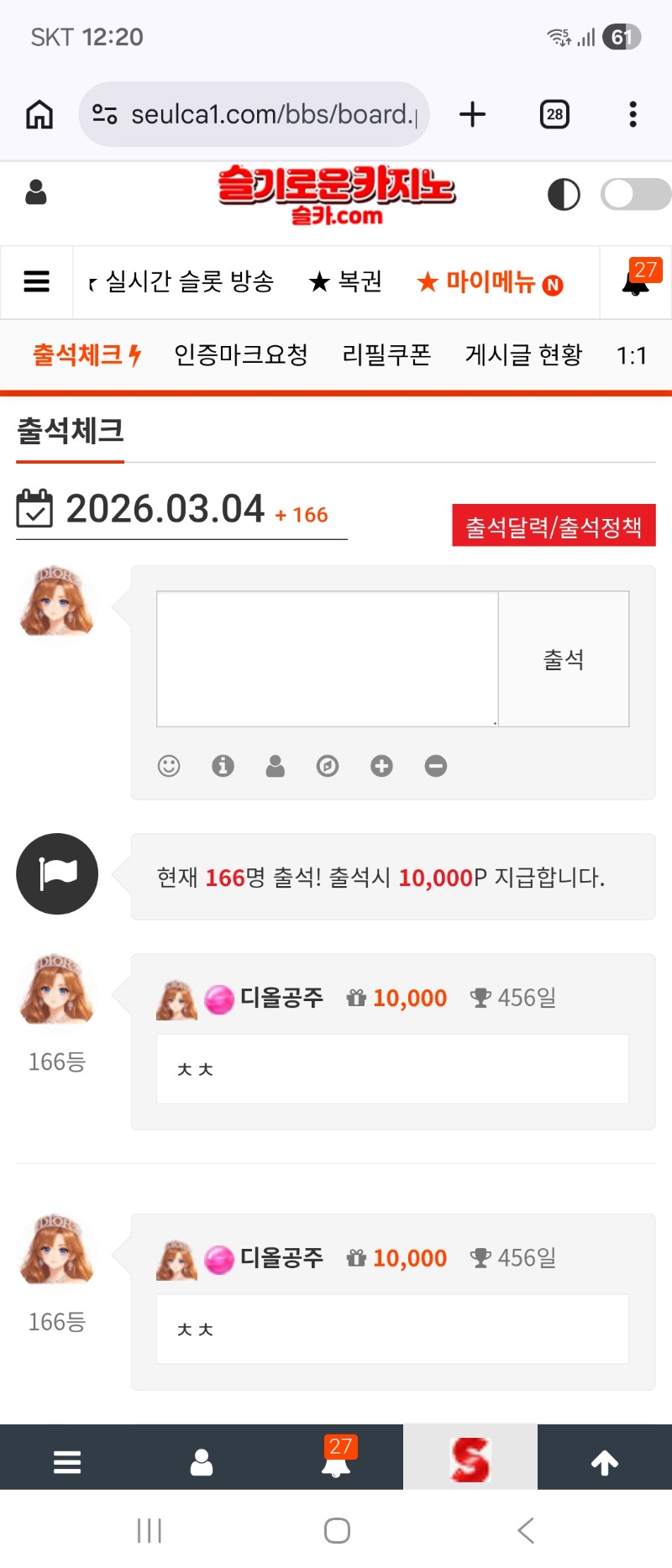Open the hamburger menu beside 실시간 슬롯 방송
This screenshot has height=1568, width=672.
click(36, 281)
